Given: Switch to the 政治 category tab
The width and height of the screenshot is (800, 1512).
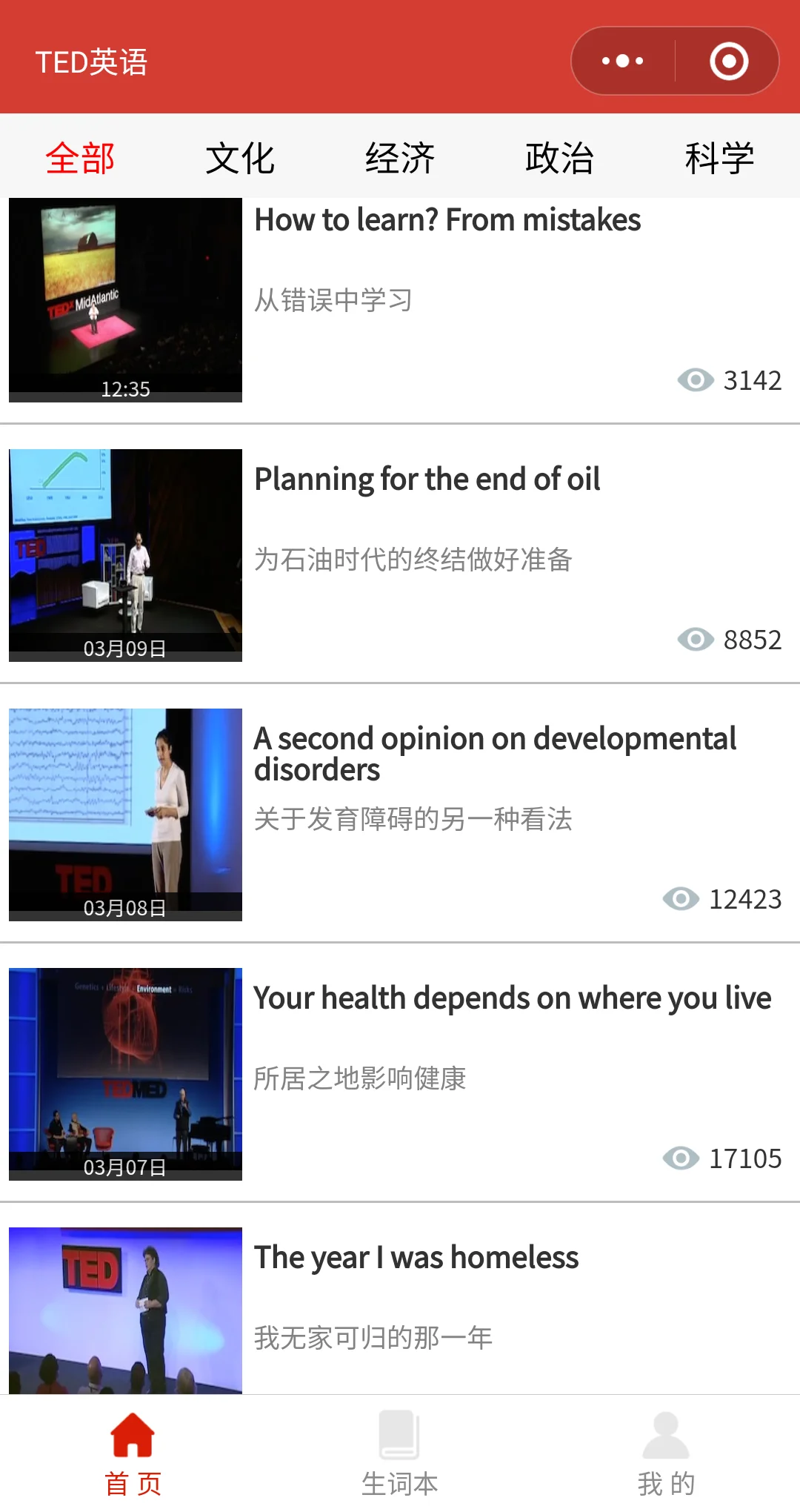Looking at the screenshot, I should [x=560, y=158].
